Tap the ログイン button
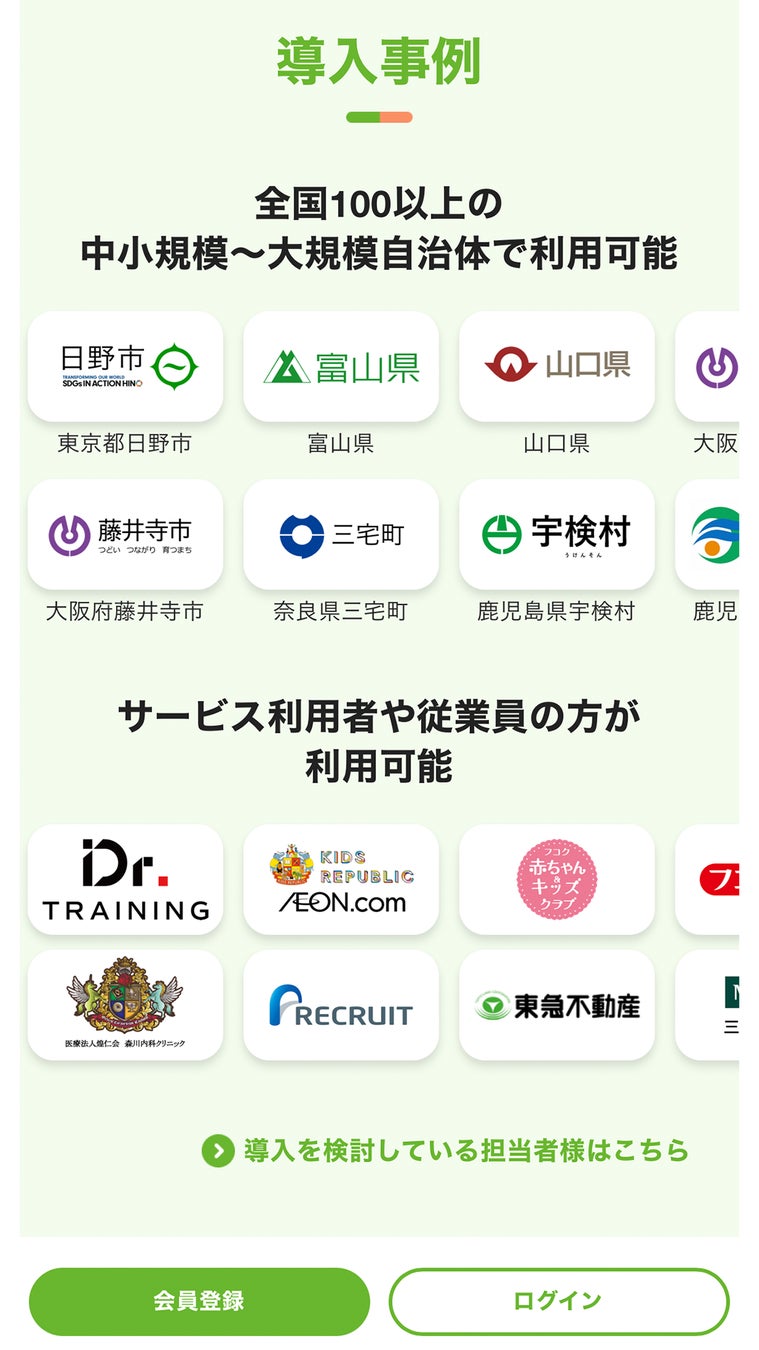759x1350 pixels. point(558,1301)
